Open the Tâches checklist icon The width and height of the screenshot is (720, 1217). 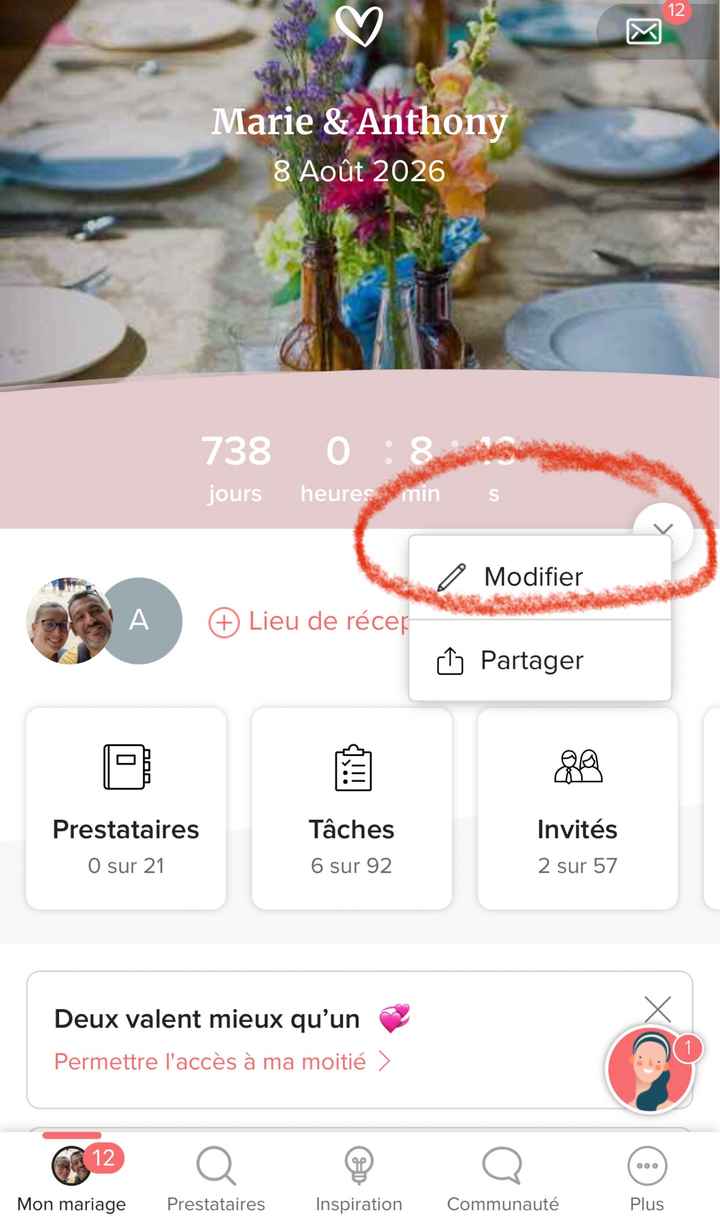tap(351, 767)
